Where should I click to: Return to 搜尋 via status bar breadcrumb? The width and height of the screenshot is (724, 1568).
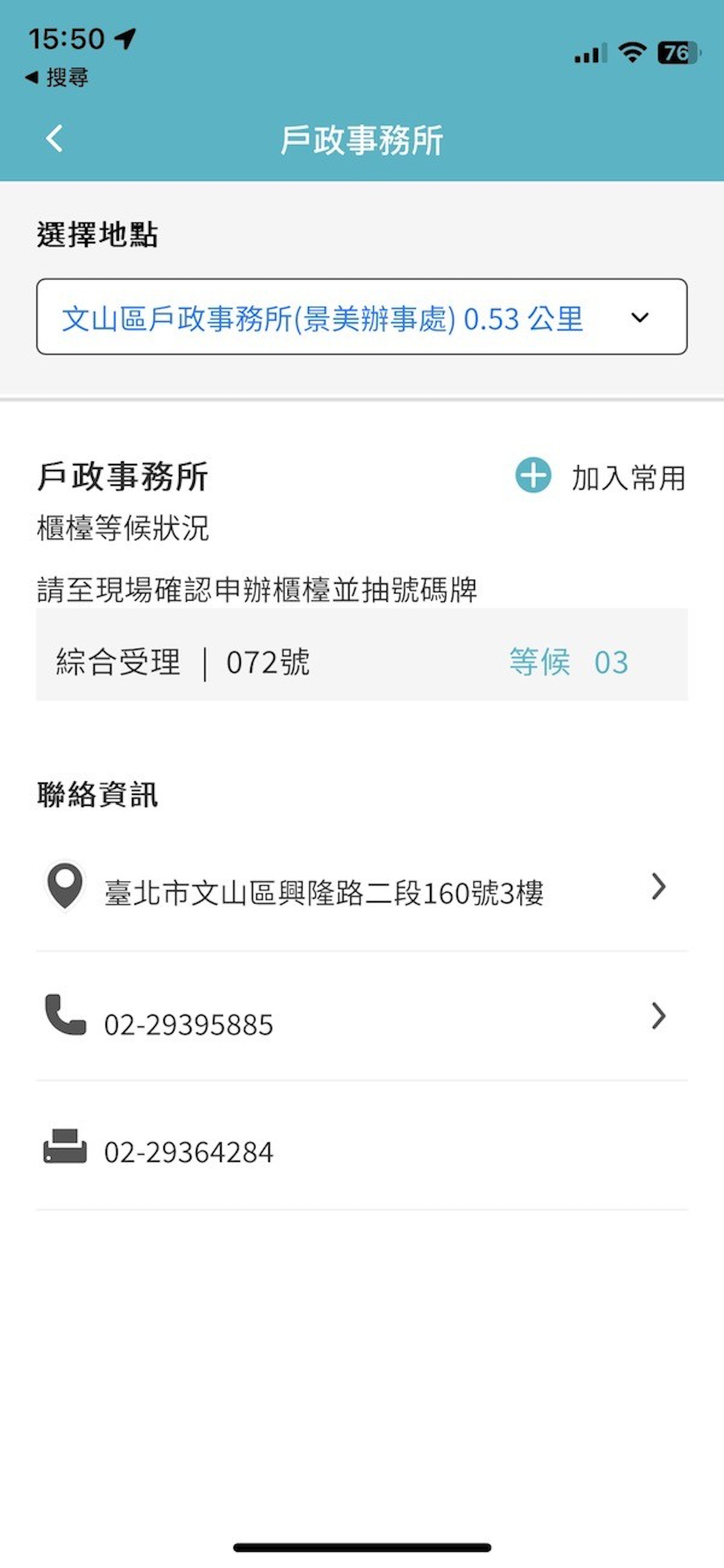tap(57, 78)
